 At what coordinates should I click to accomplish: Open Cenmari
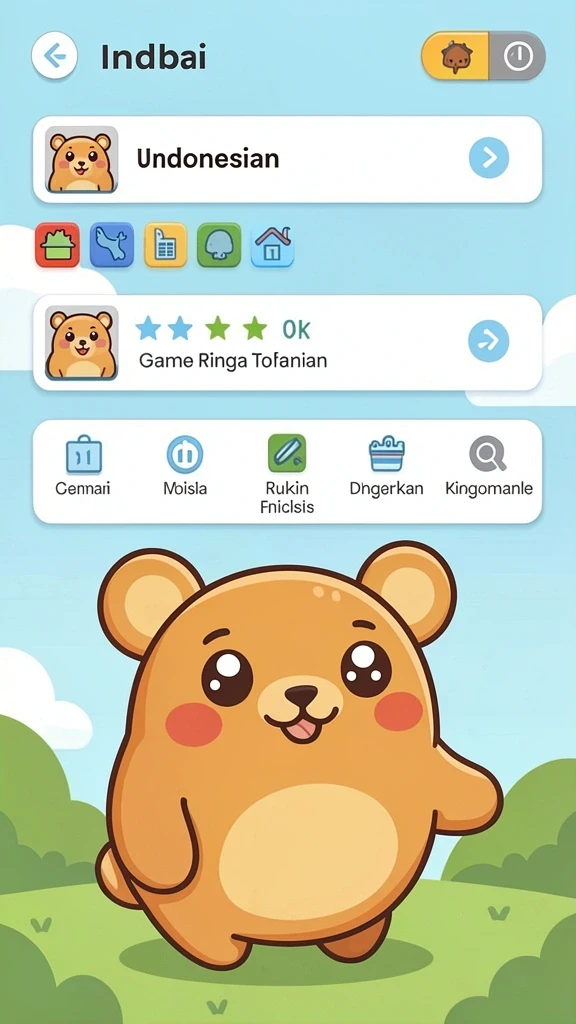(x=83, y=466)
